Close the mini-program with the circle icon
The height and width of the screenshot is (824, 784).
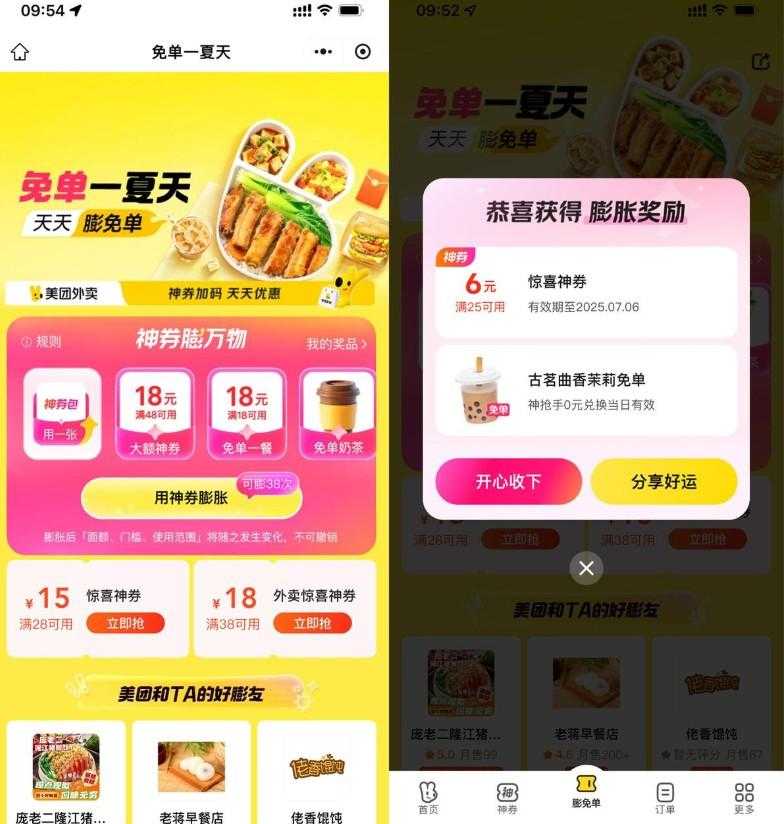coord(363,52)
